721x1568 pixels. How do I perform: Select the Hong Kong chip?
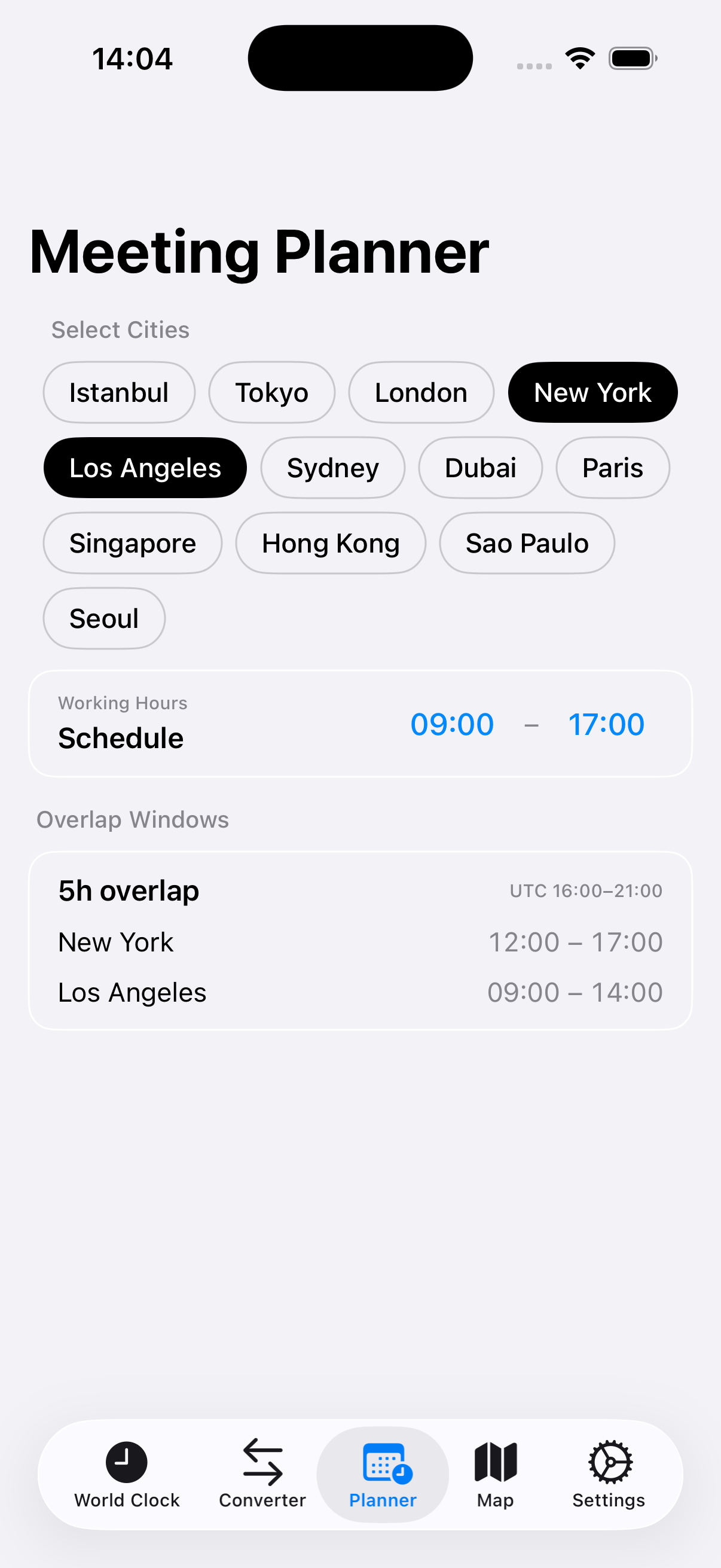click(331, 543)
